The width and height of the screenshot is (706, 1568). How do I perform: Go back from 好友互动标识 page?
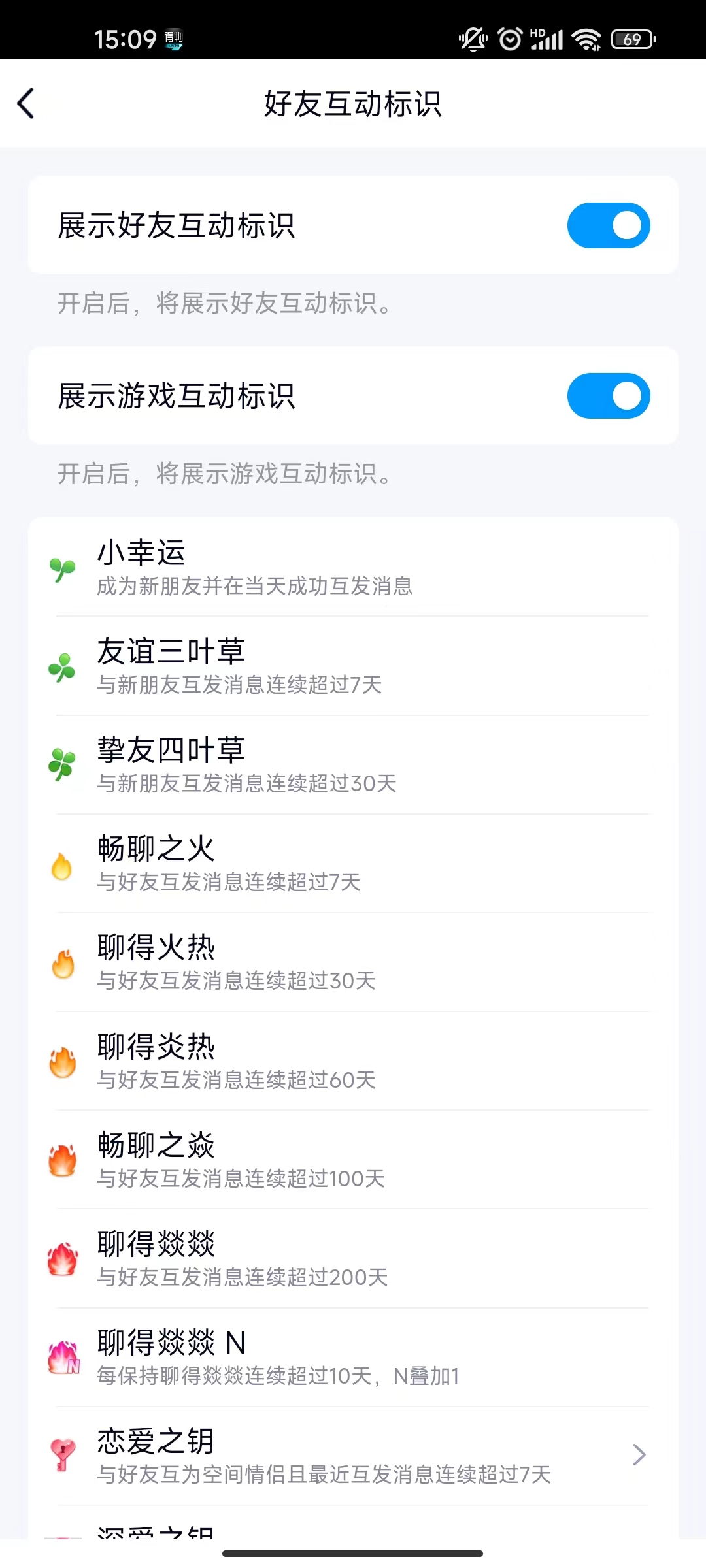(26, 104)
